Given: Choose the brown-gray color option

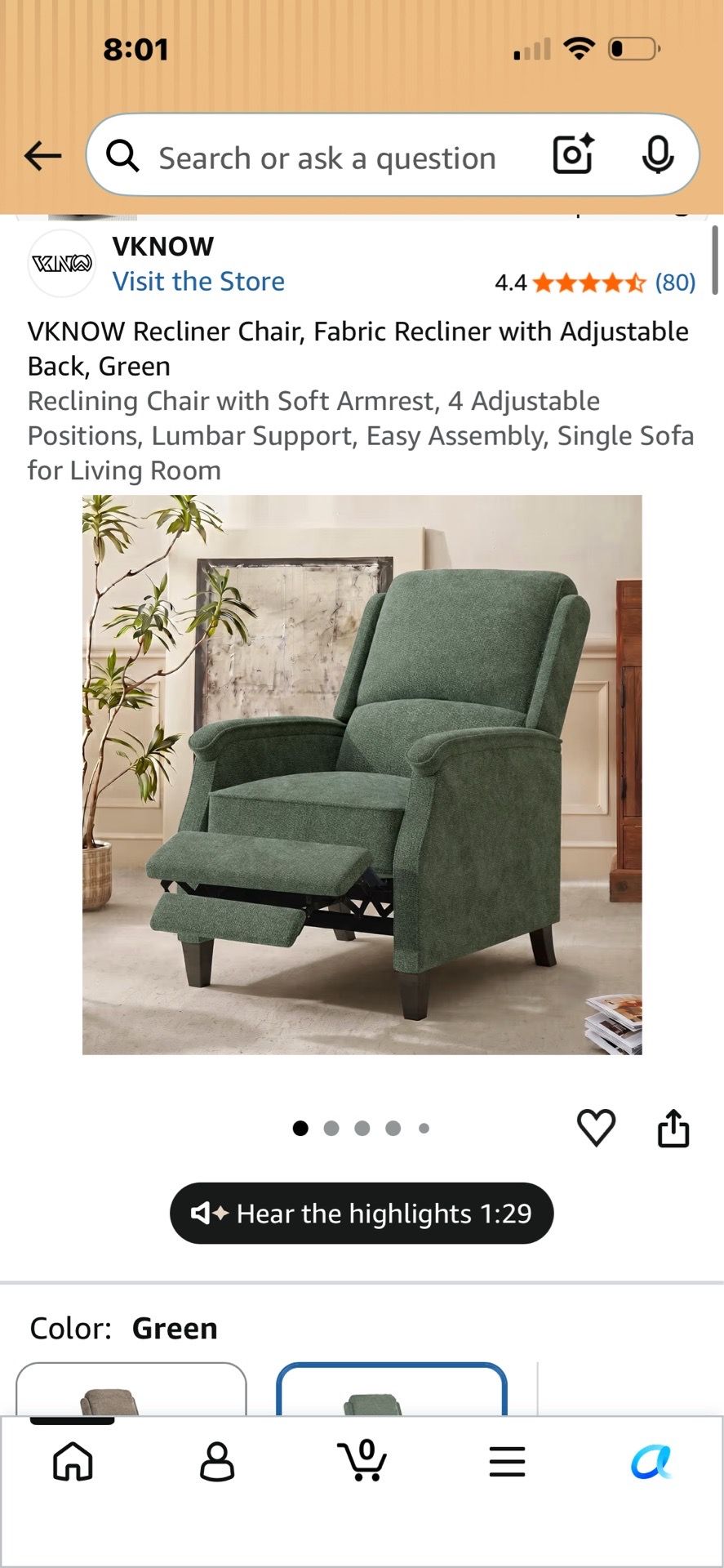Looking at the screenshot, I should (x=131, y=1389).
